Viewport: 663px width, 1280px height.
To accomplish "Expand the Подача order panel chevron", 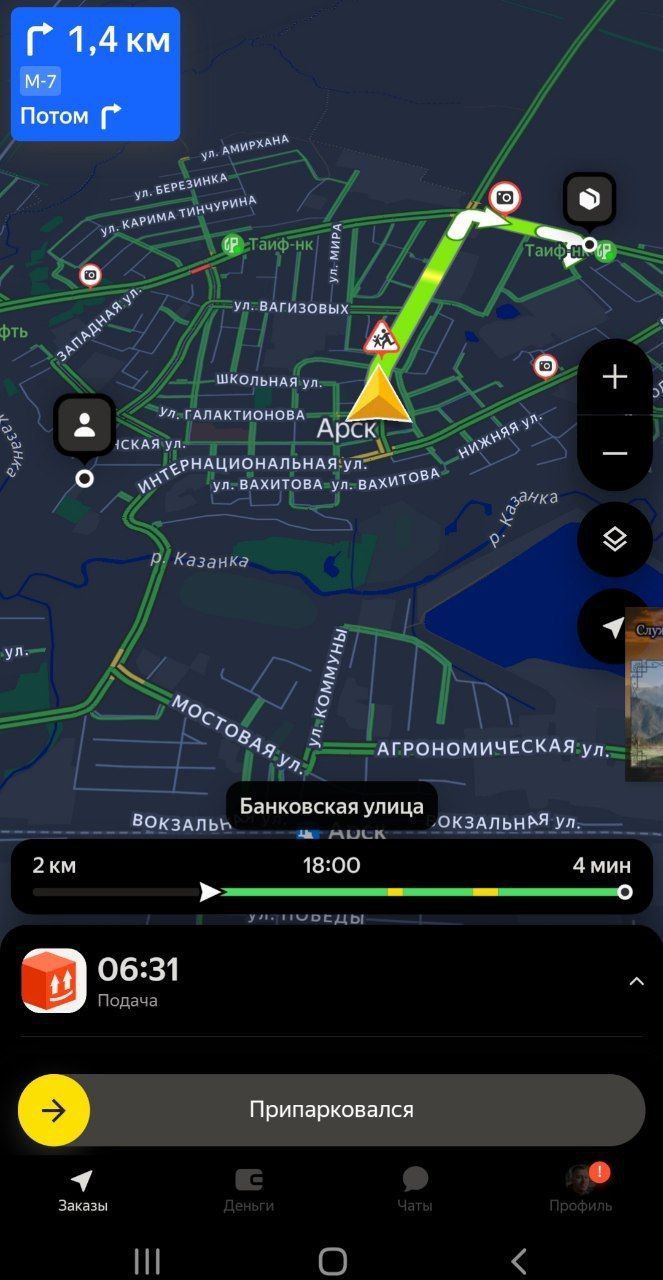I will 636,982.
